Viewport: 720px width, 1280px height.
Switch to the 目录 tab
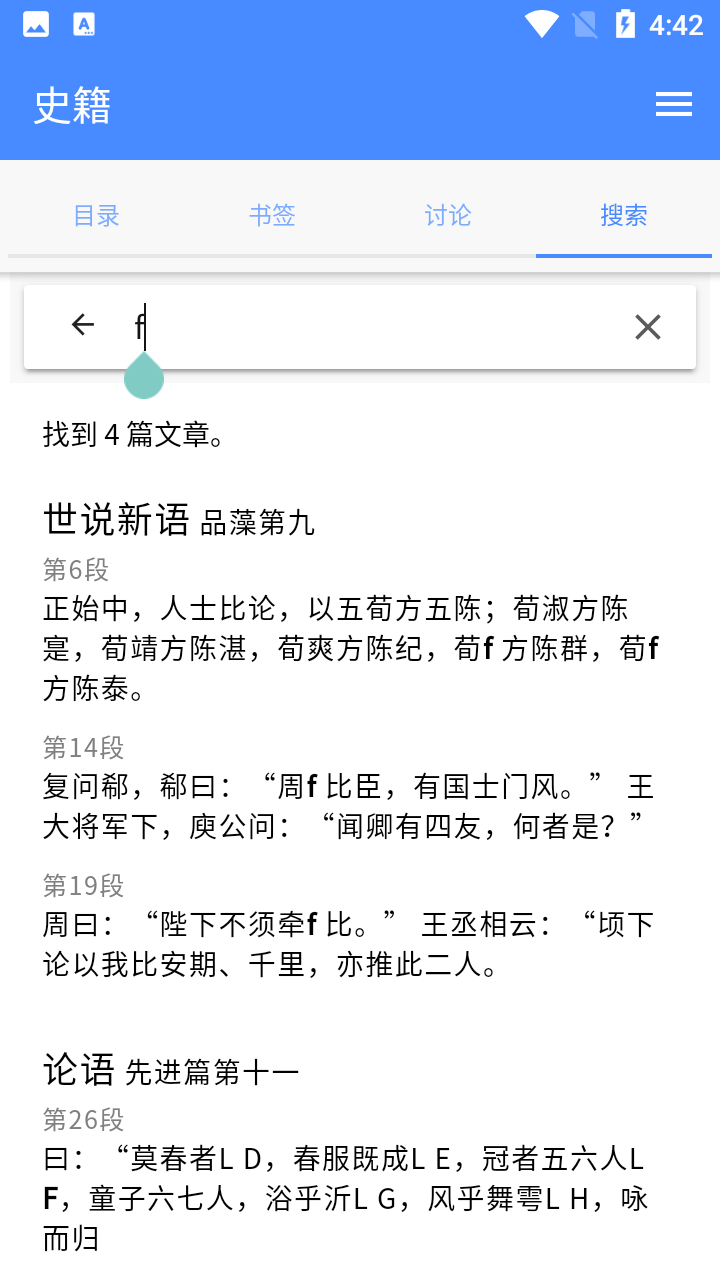97,215
